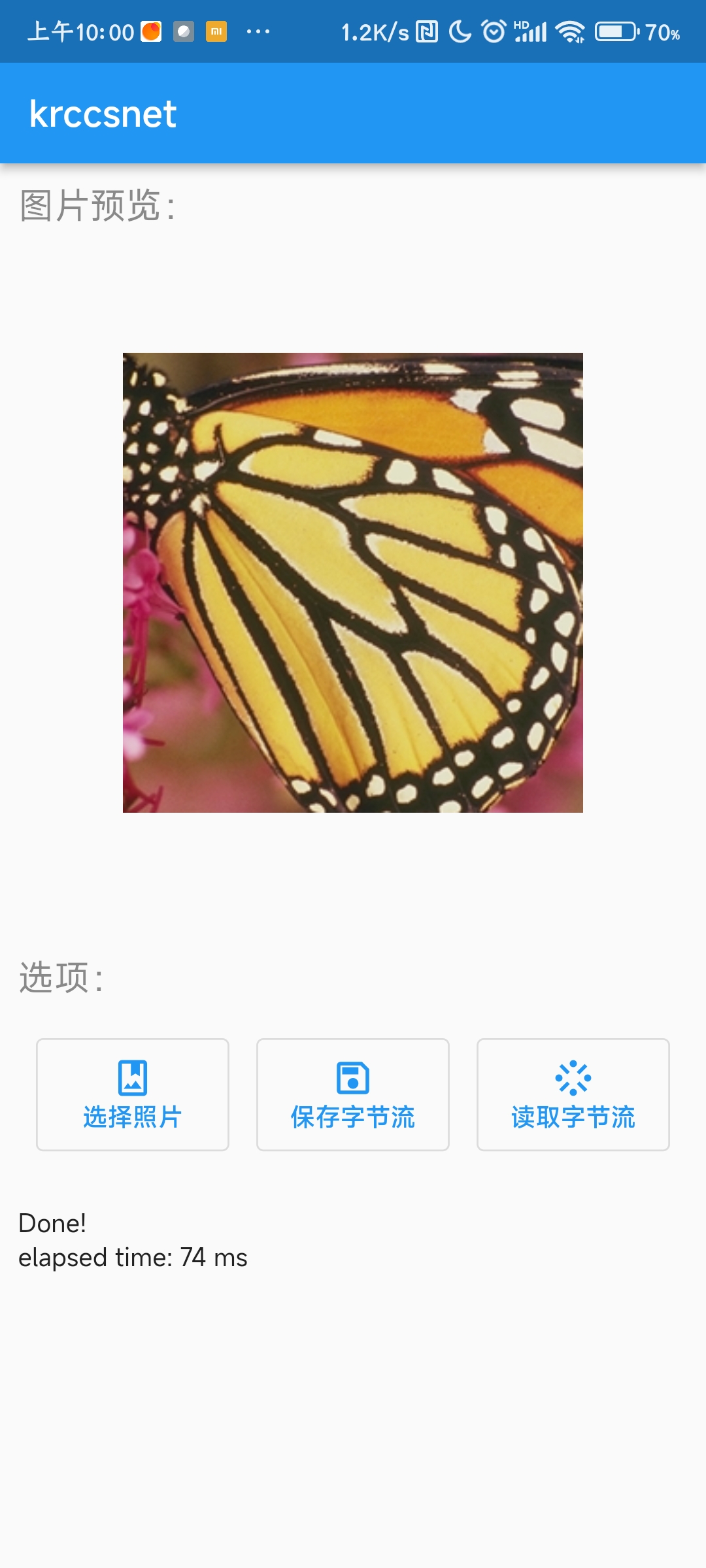Tap the 读取字节流 button
Screen dimensions: 706x1568
[x=573, y=1094]
